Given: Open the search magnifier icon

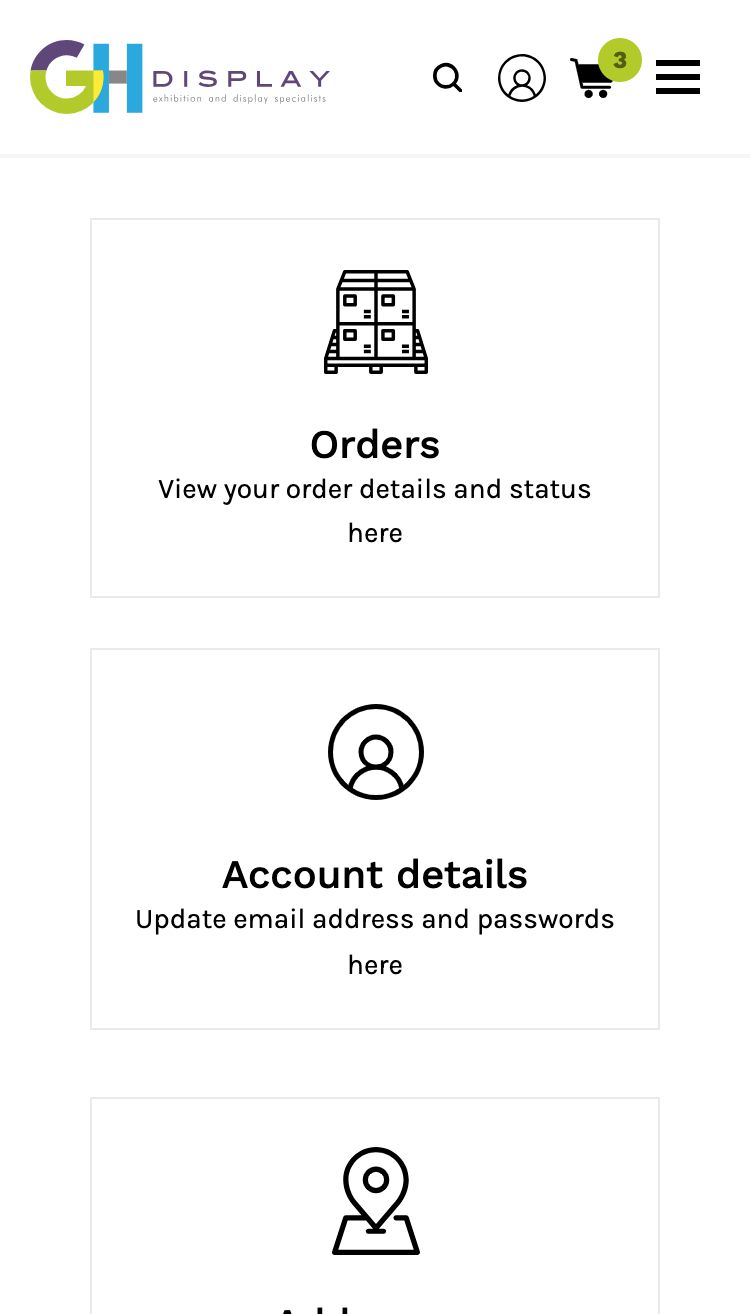Looking at the screenshot, I should point(447,78).
